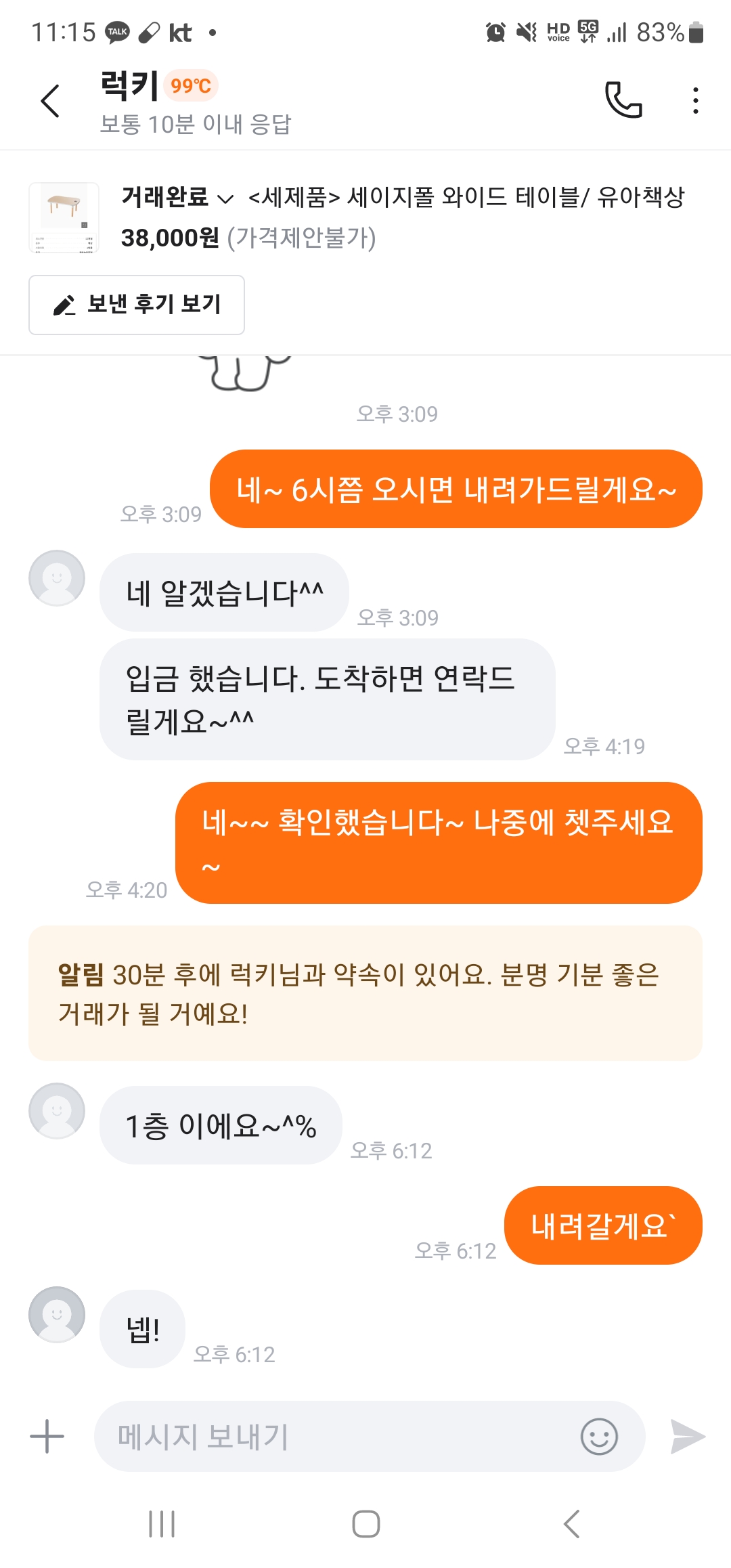
Task: Open recent apps from the navigation bar
Action: [162, 1524]
